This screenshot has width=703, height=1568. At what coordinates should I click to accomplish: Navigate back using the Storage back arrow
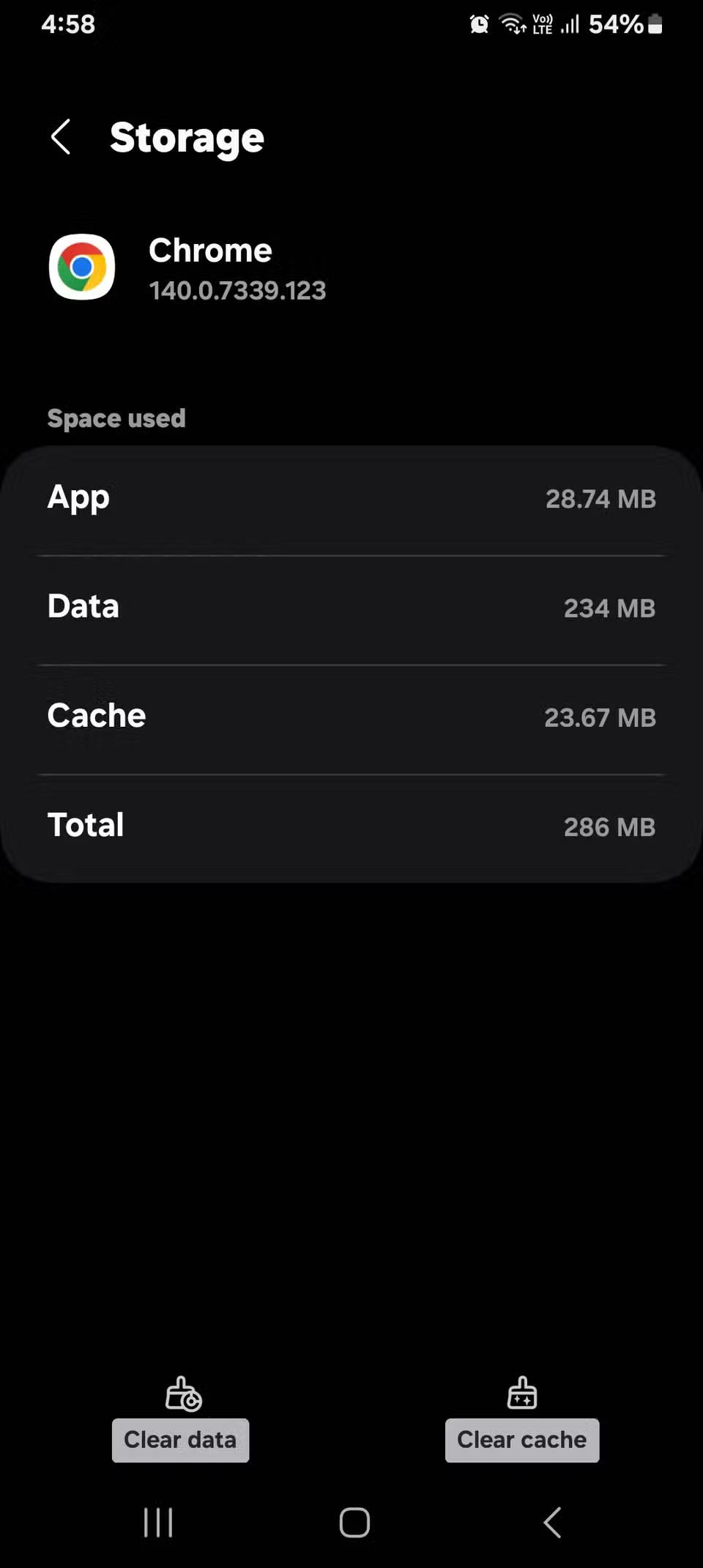coord(61,137)
